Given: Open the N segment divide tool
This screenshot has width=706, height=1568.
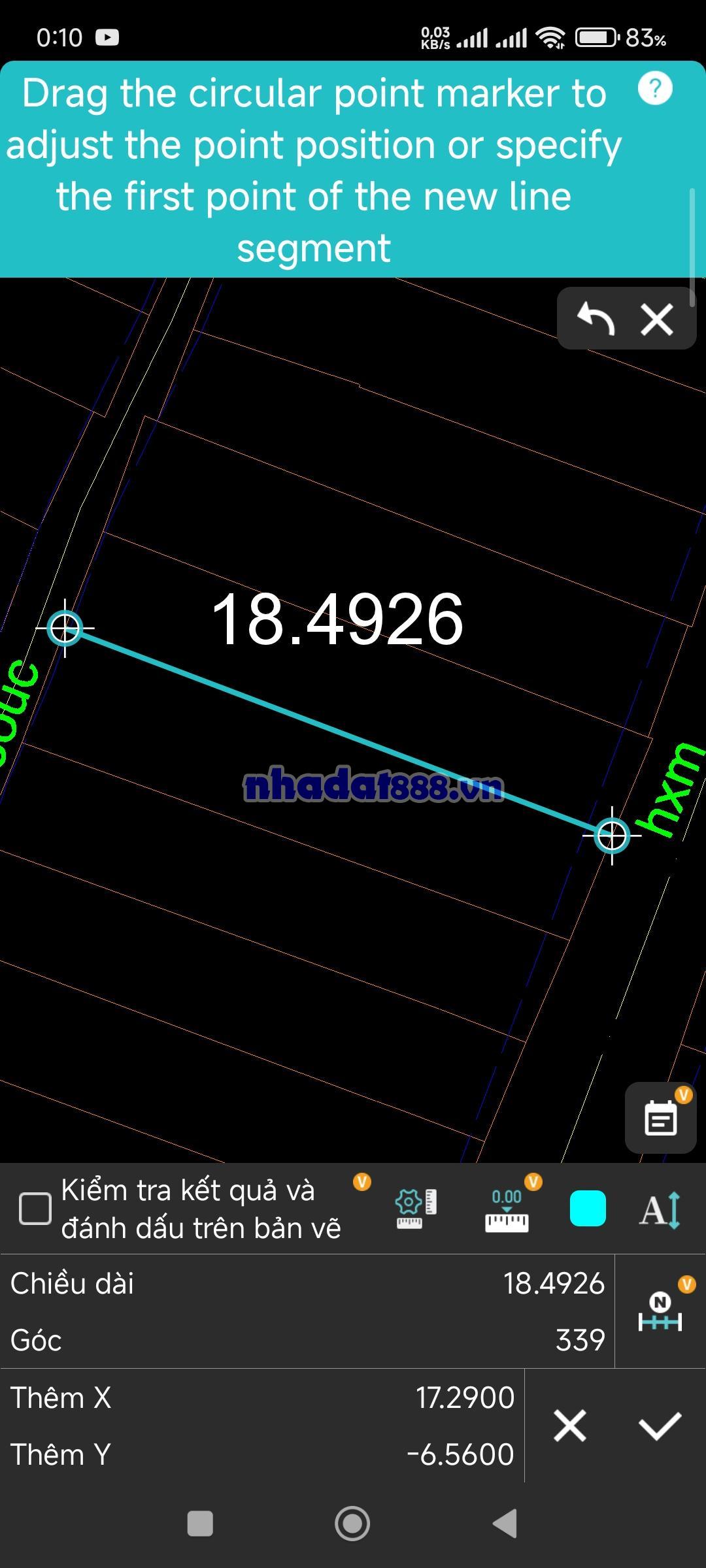Looking at the screenshot, I should pyautogui.click(x=660, y=1311).
